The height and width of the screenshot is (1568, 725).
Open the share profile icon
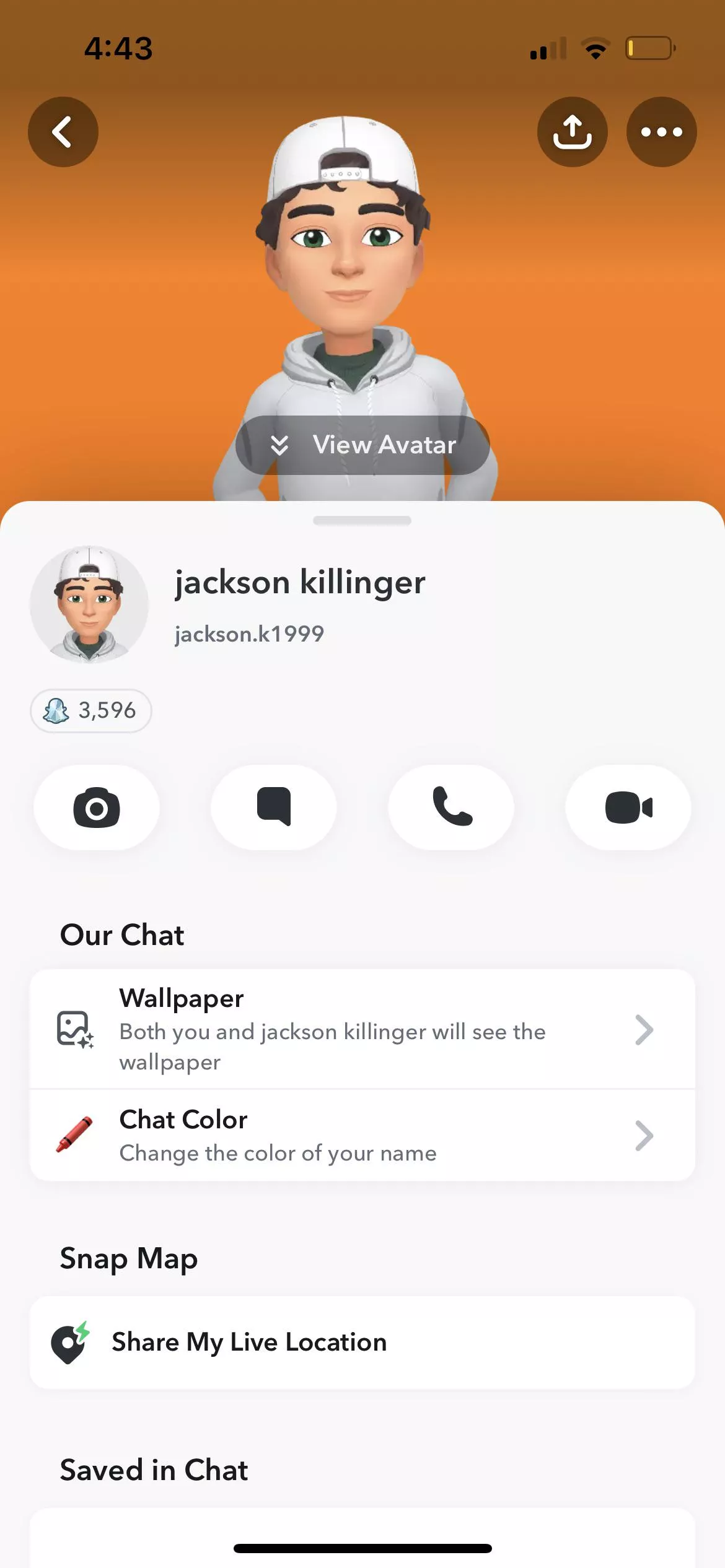point(572,132)
